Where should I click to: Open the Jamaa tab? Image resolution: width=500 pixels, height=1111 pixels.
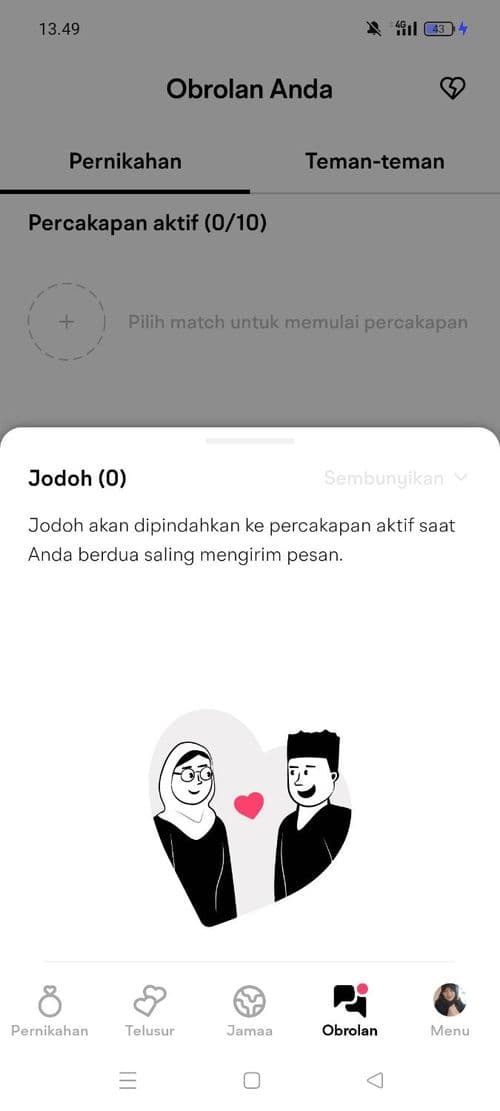[x=249, y=1010]
